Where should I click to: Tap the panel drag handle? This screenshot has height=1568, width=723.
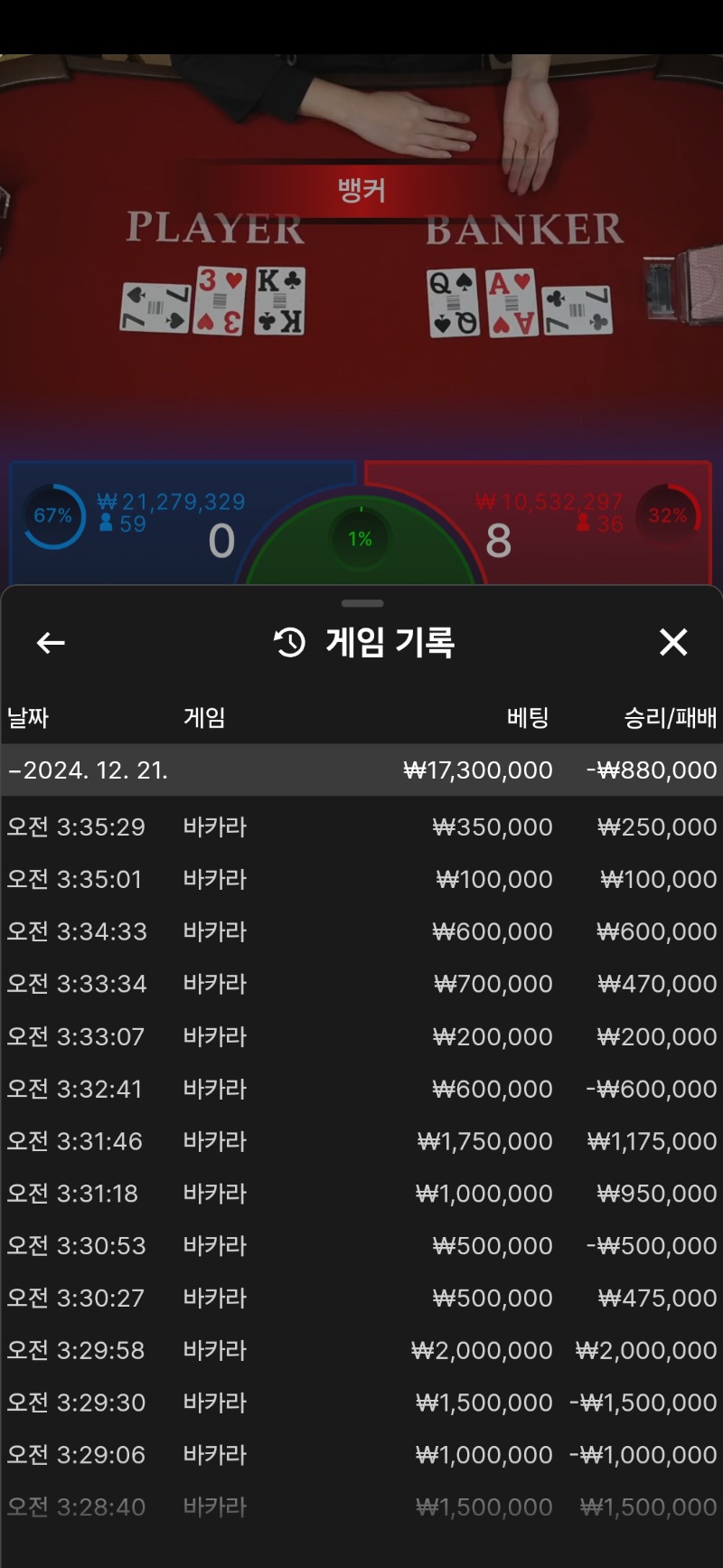coord(362,603)
